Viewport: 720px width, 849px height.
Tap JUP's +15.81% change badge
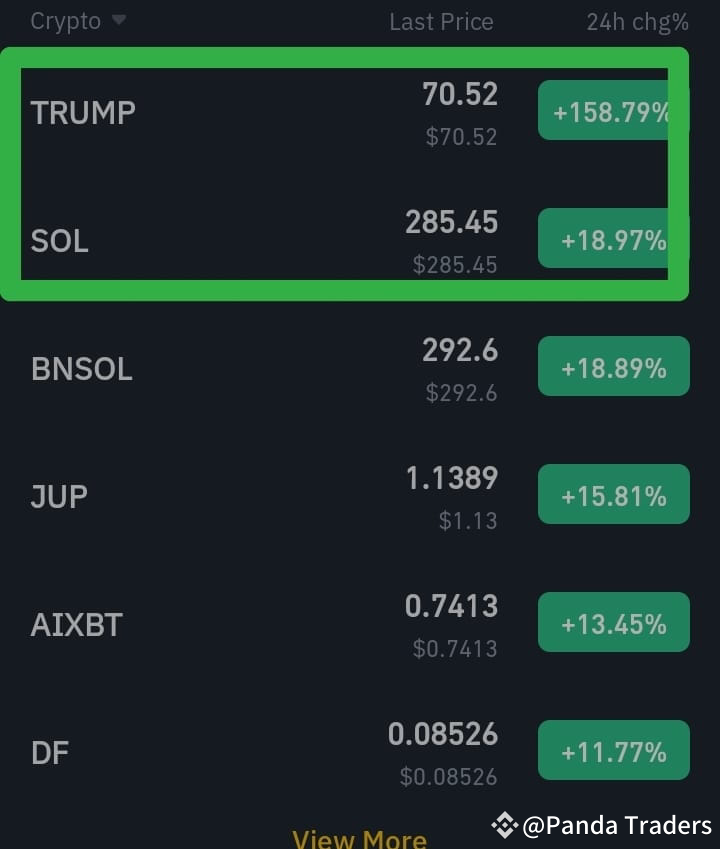tap(613, 494)
